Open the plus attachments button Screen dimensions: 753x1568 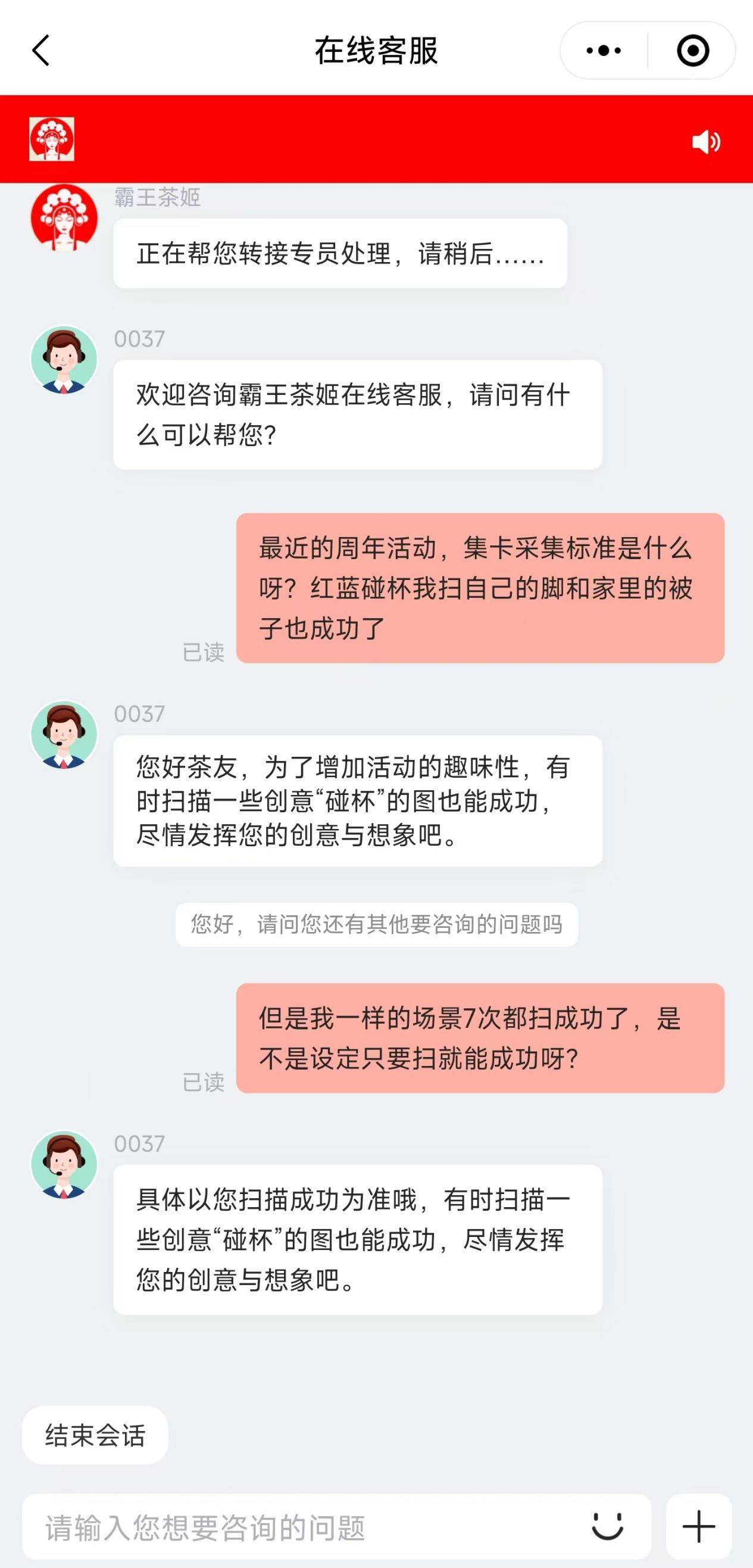tap(699, 1526)
